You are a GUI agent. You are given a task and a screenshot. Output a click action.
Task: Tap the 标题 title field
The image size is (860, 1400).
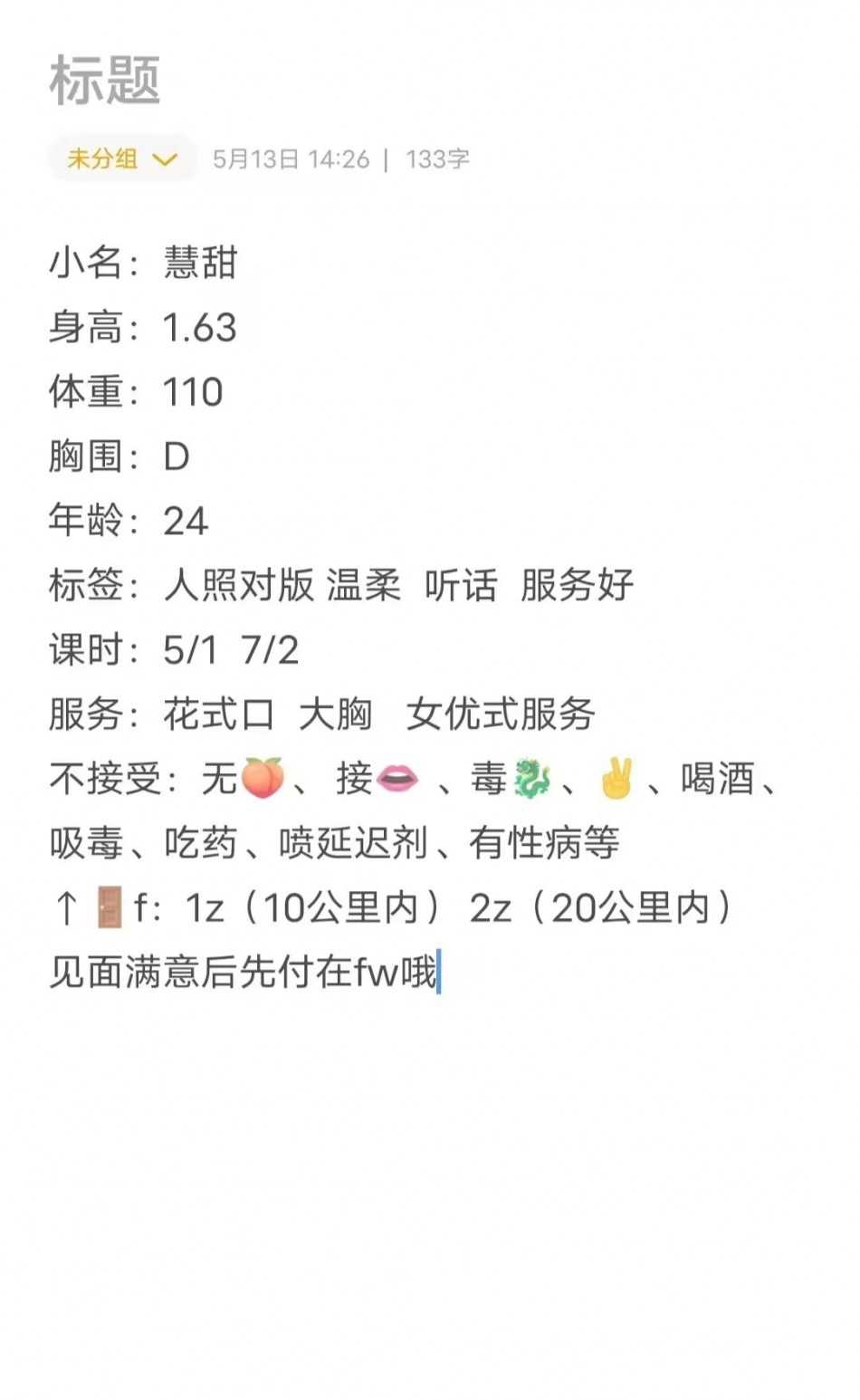(x=105, y=80)
